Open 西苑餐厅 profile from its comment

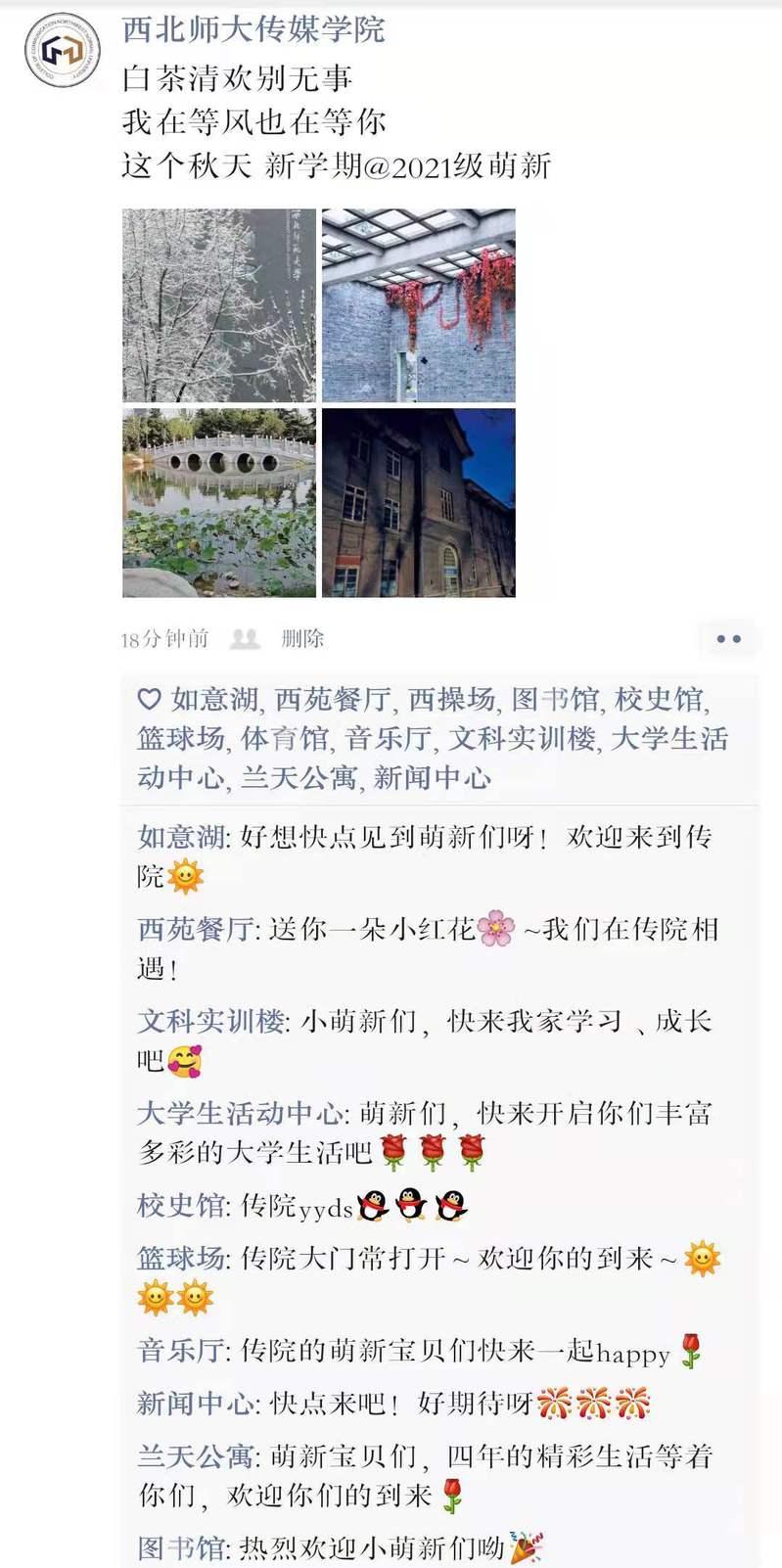[197, 929]
